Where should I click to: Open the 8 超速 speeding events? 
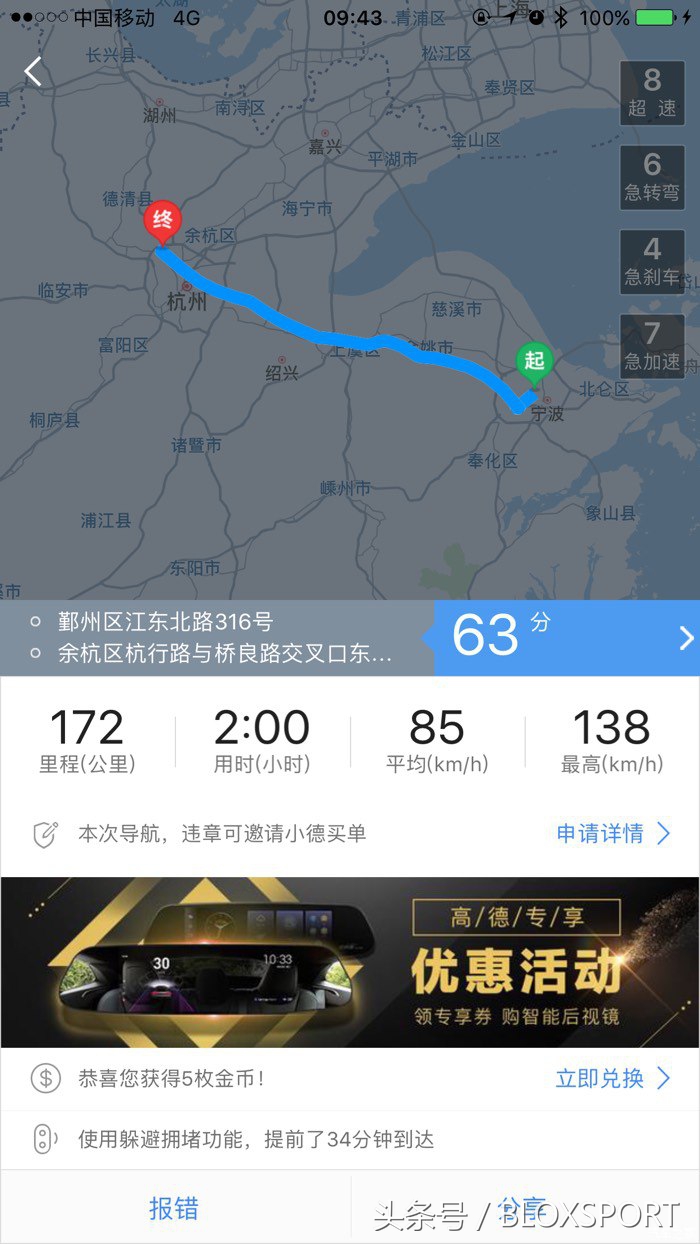pyautogui.click(x=652, y=92)
